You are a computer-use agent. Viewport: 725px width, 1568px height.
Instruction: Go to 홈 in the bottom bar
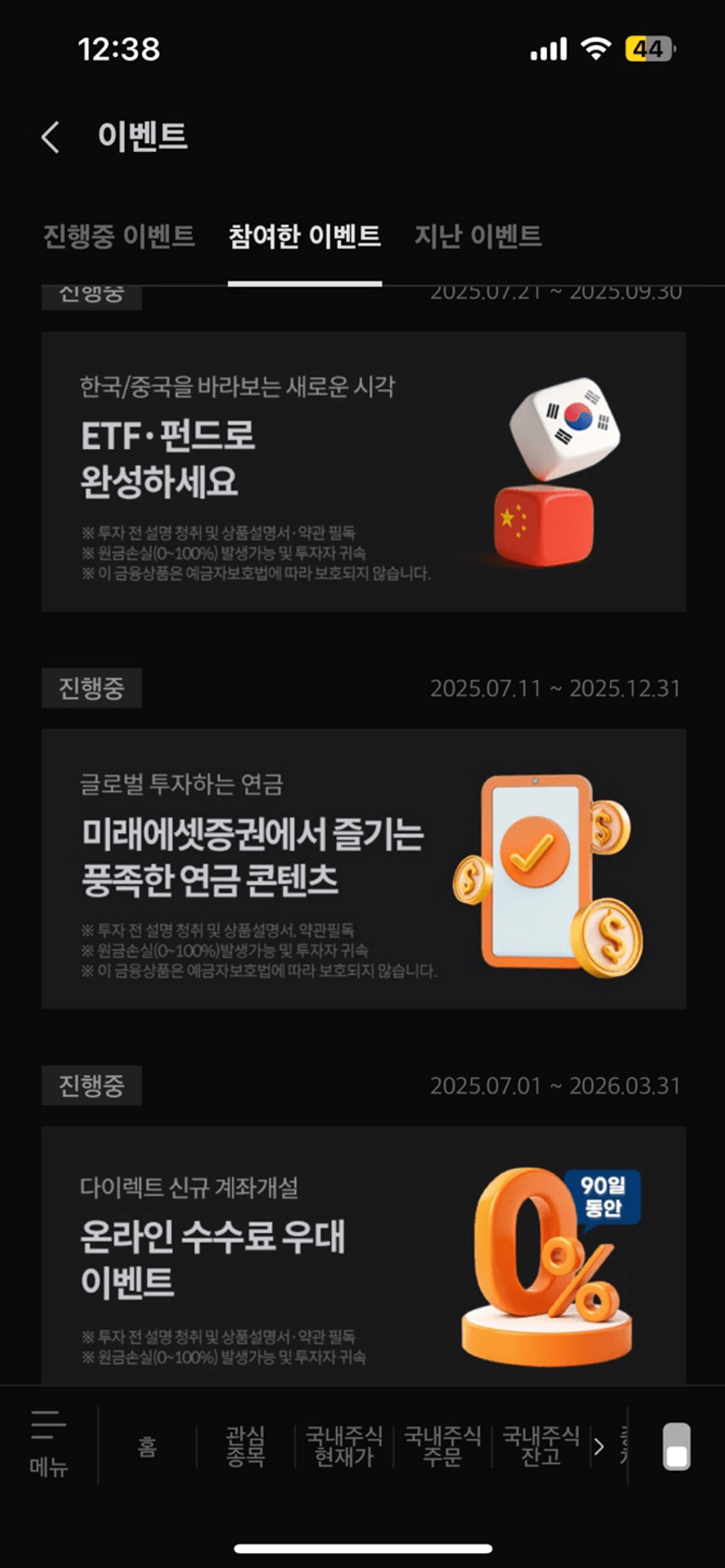(x=147, y=1446)
